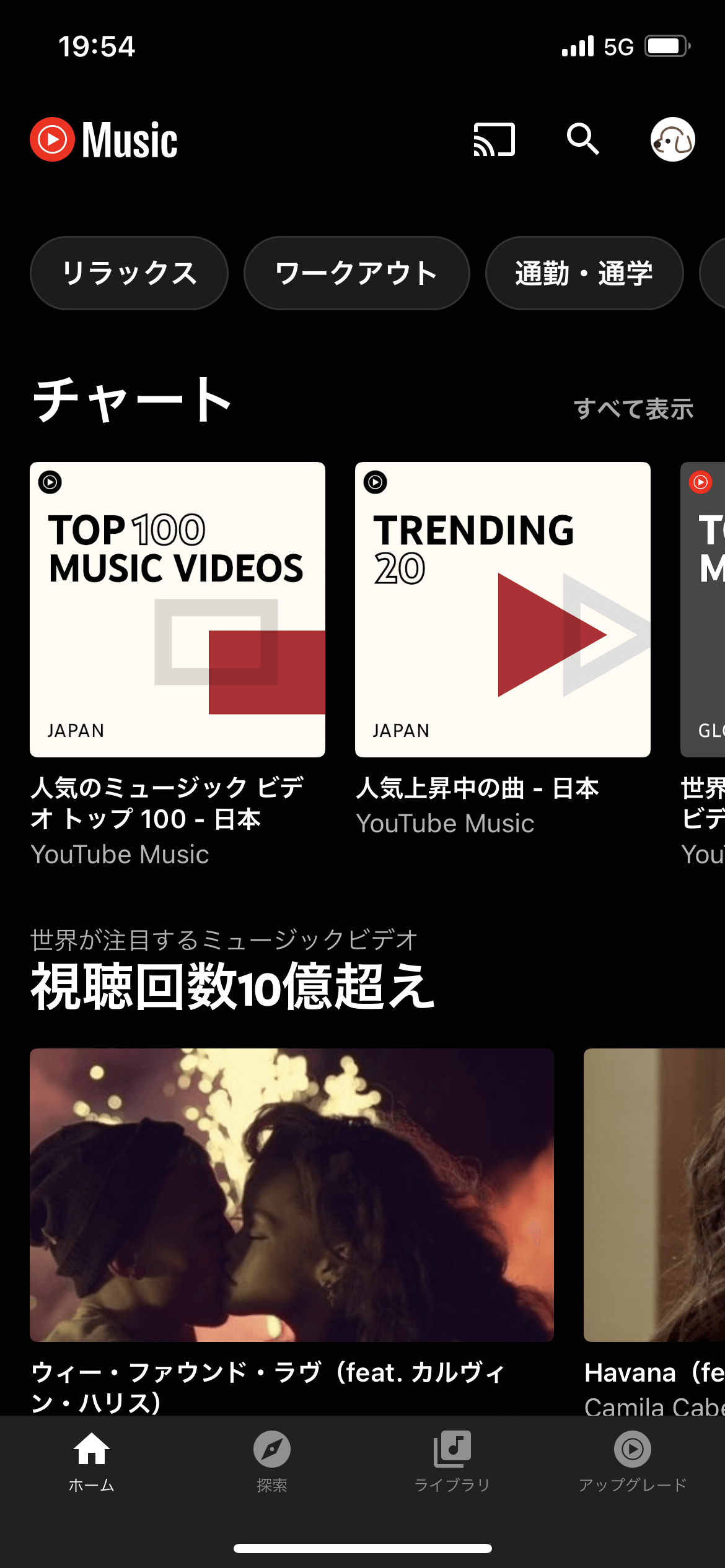Screen dimensions: 725x1568
Task: Open the Cast icon to connect a device
Action: coord(494,140)
